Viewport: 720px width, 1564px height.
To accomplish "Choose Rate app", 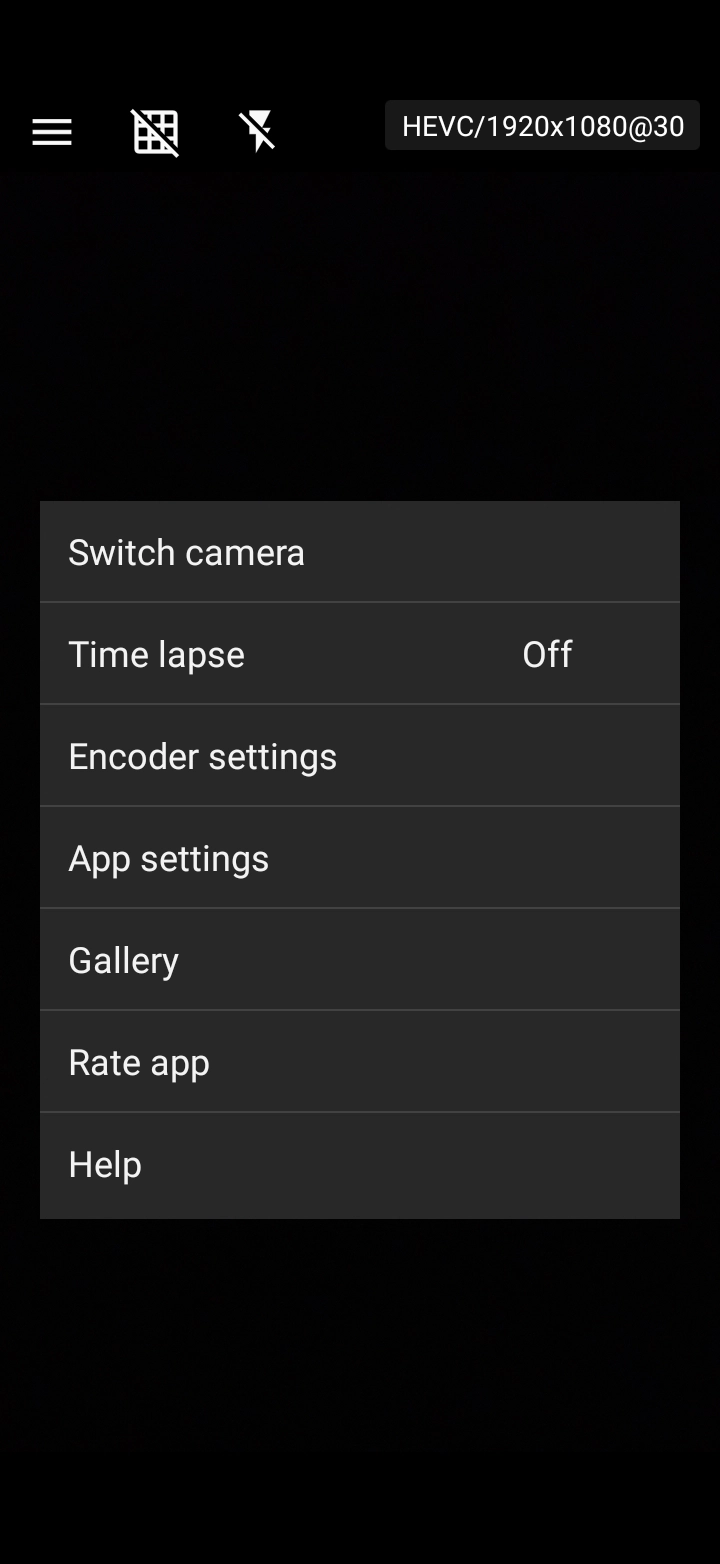I will [360, 1063].
